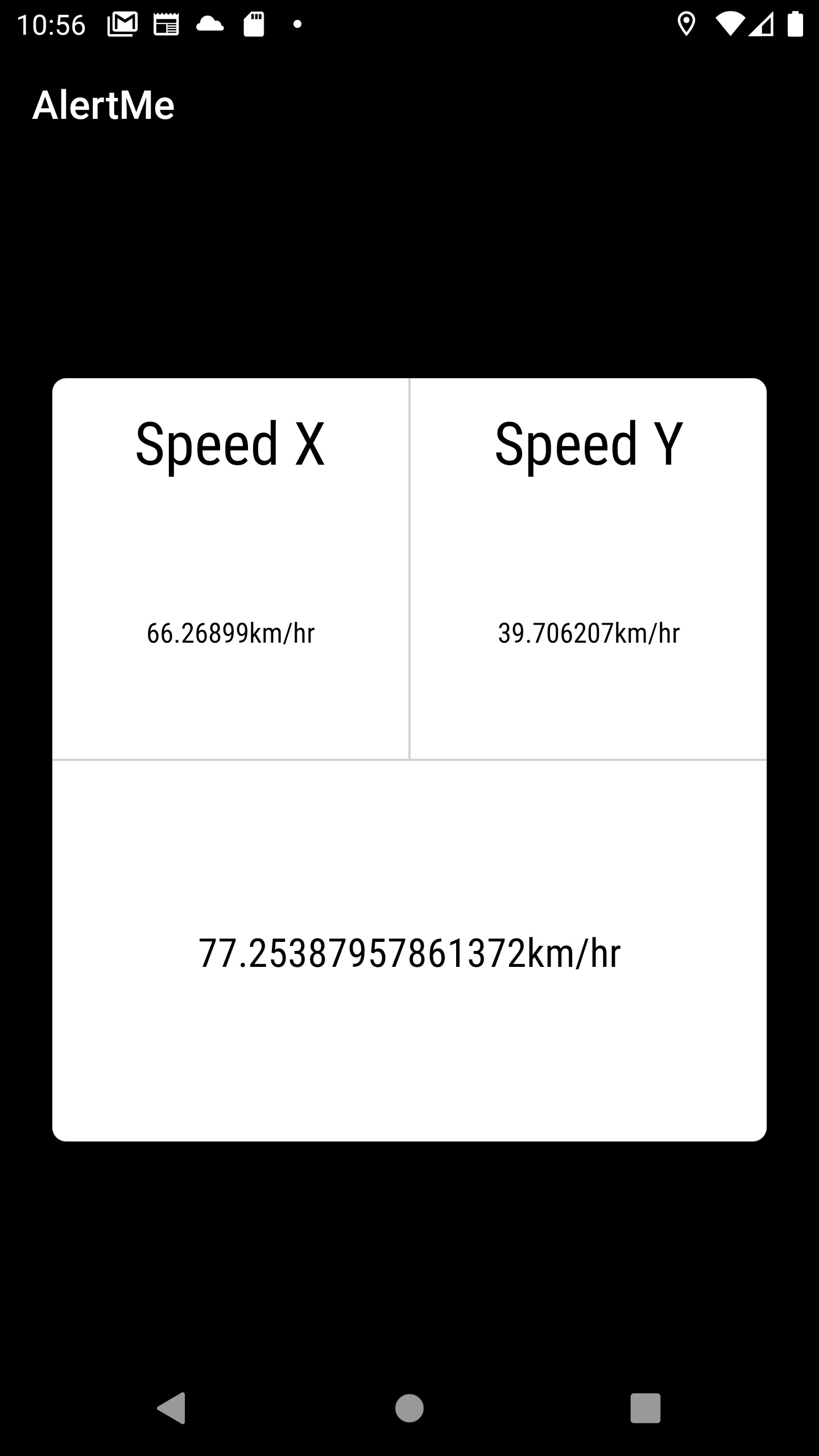The height and width of the screenshot is (1456, 819).
Task: Click the location services icon
Action: point(688,23)
